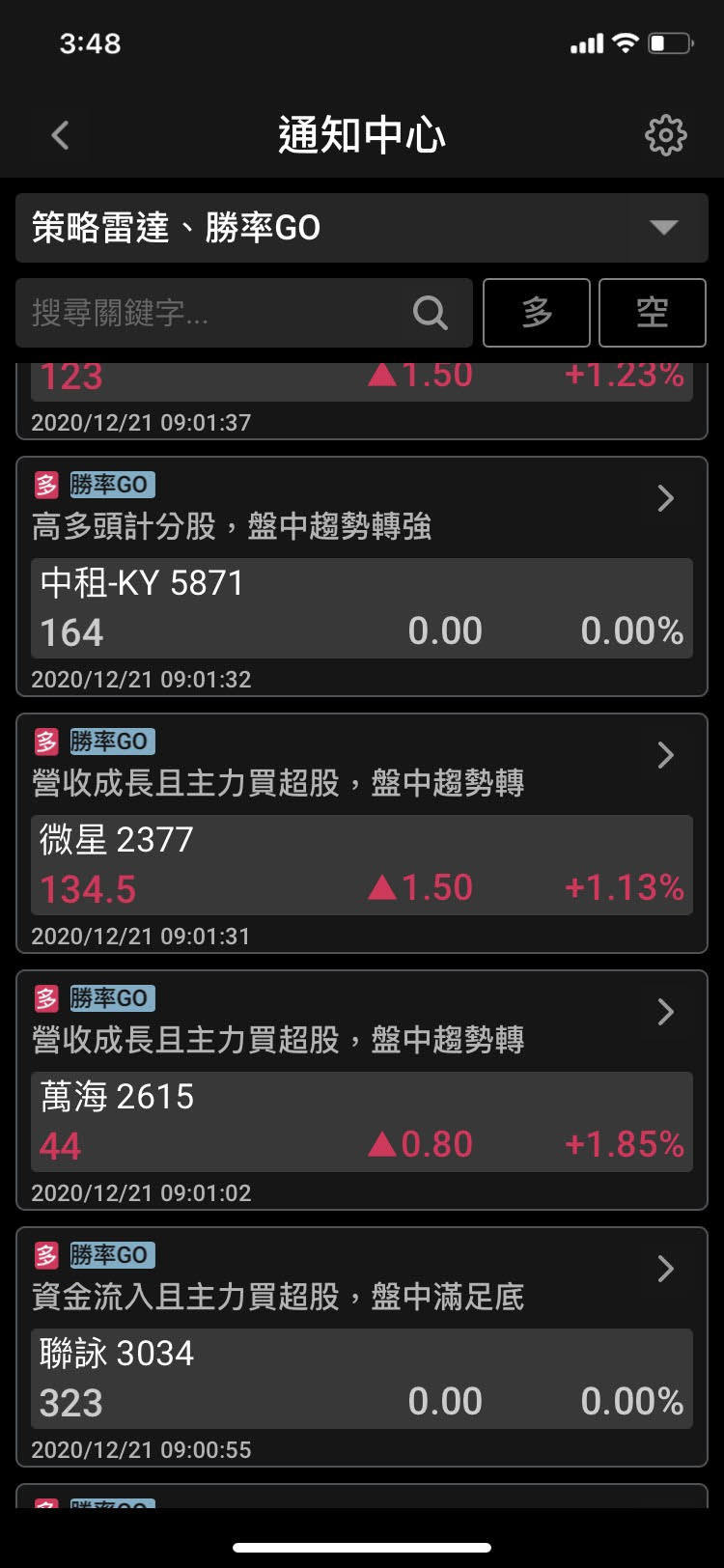Open the 微星 2377 notification
Viewport: 724px width, 1568px height.
tap(362, 833)
